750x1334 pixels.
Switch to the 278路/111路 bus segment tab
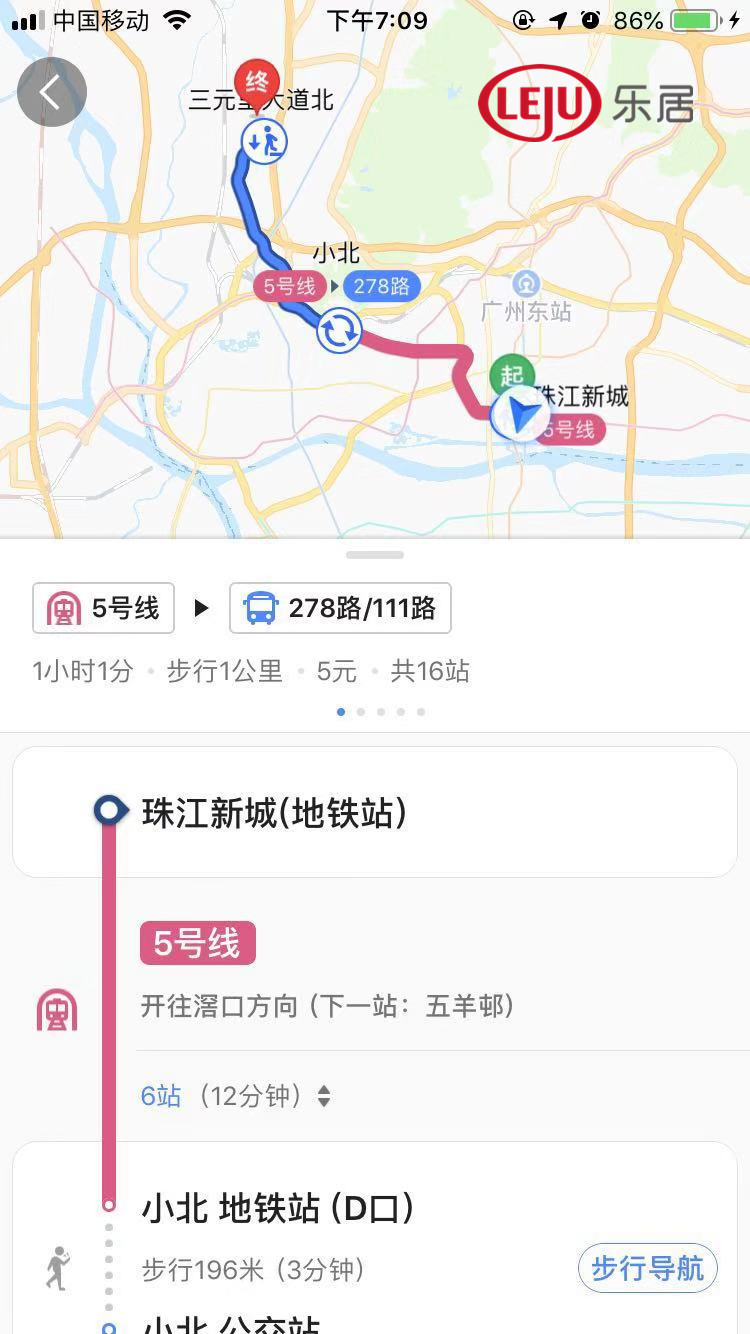(340, 607)
